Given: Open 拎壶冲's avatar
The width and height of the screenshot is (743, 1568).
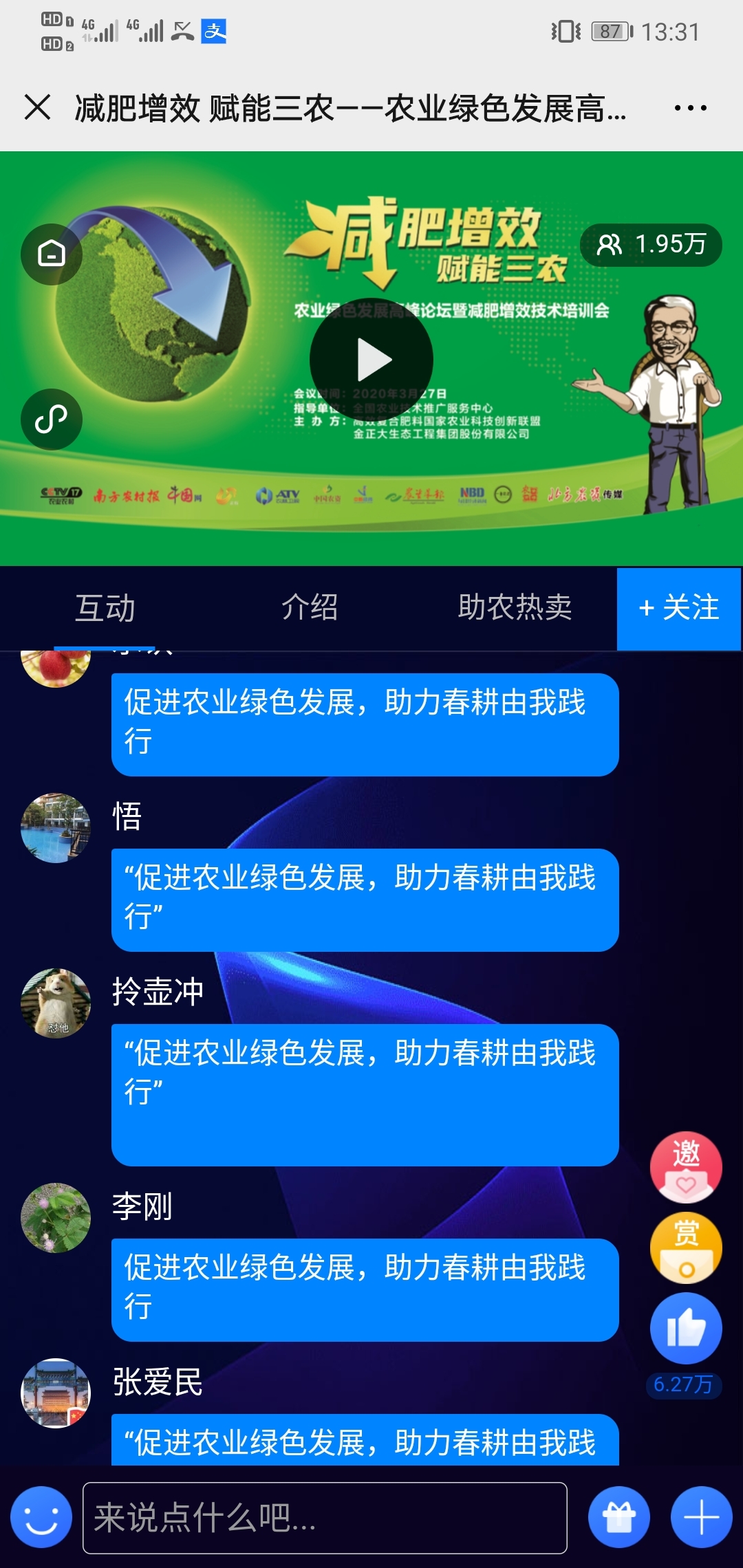Looking at the screenshot, I should 56,1003.
